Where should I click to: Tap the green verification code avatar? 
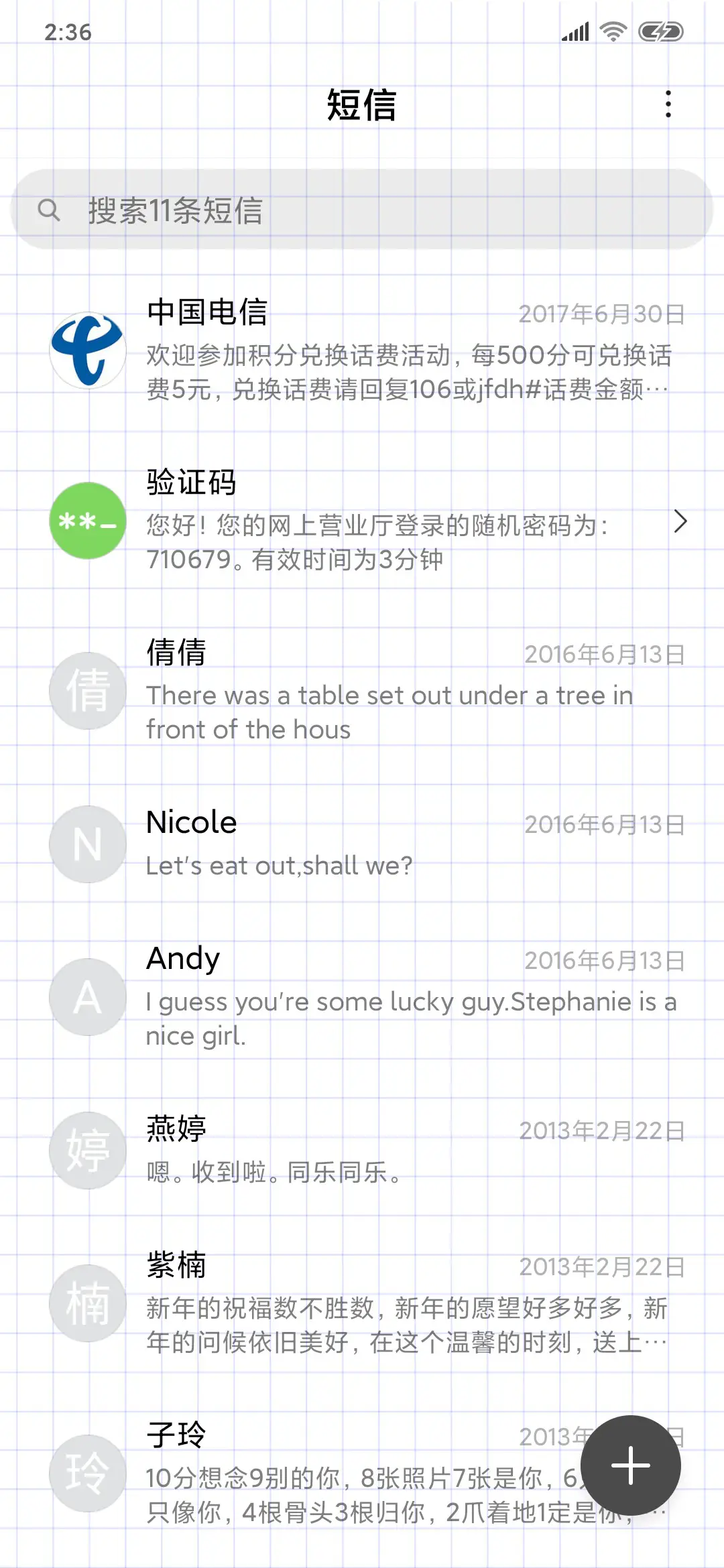pyautogui.click(x=87, y=524)
